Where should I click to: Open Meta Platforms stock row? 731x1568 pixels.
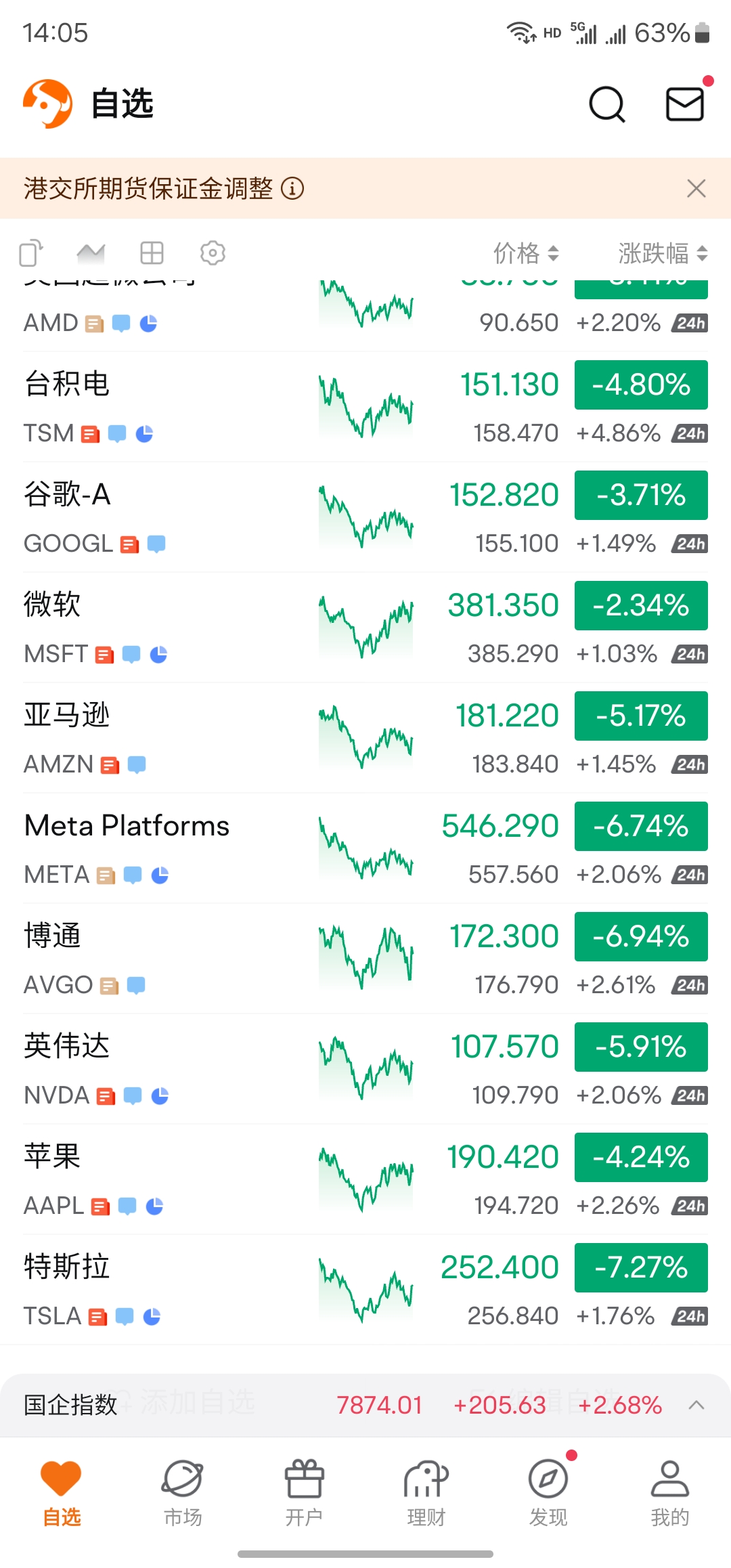[x=365, y=849]
